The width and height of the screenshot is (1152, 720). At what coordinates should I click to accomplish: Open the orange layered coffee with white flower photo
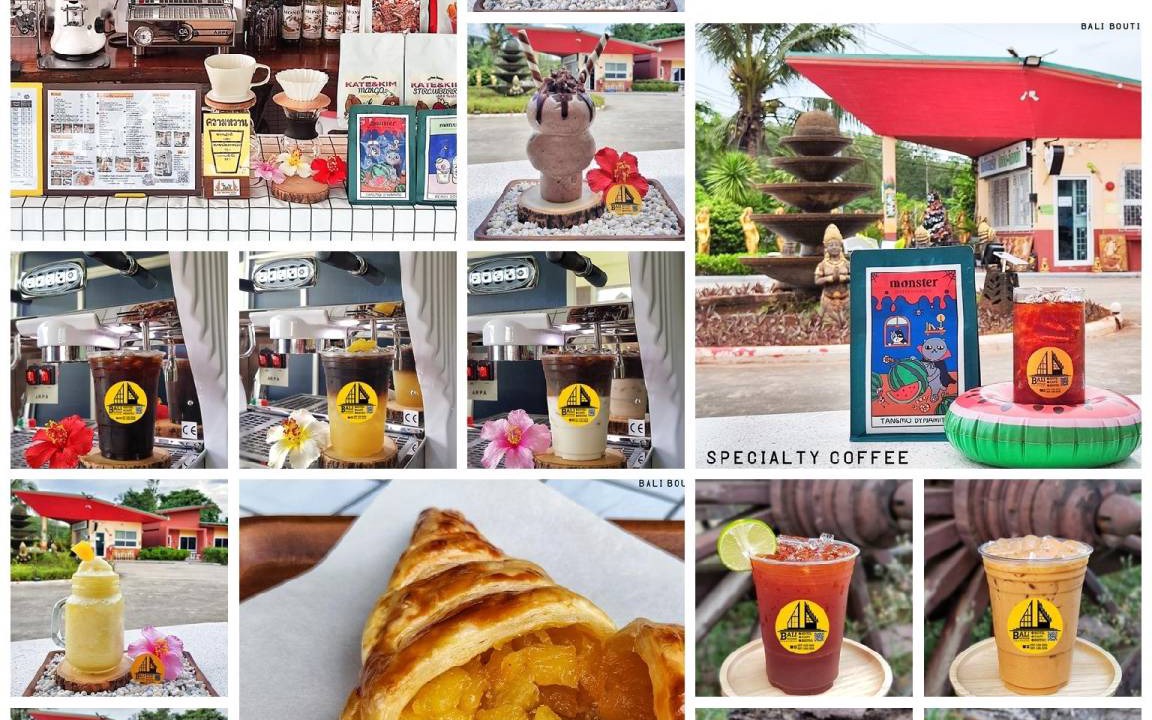(x=347, y=359)
